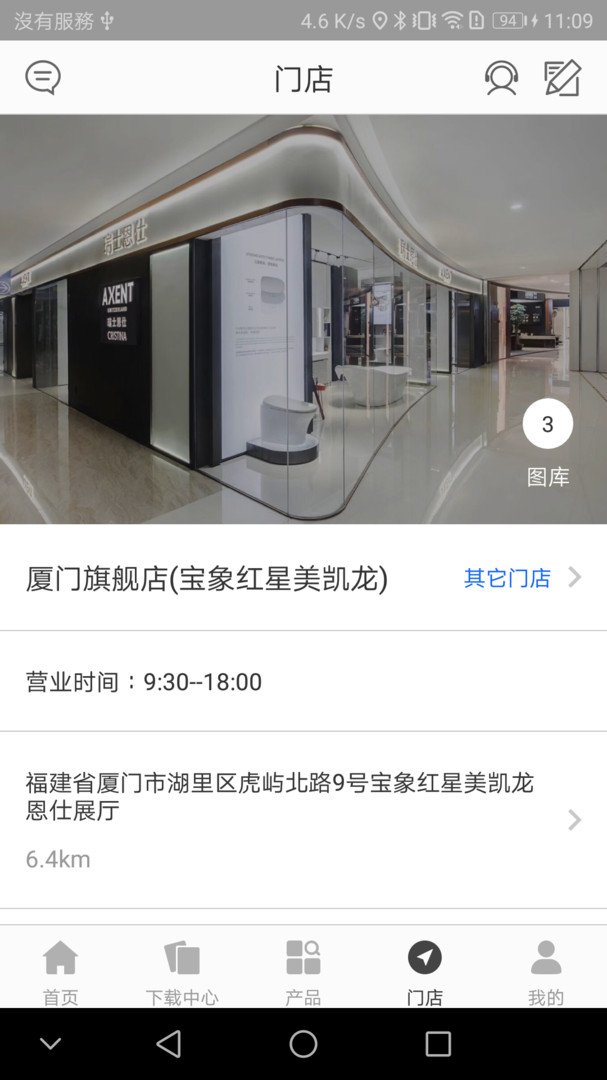Image resolution: width=607 pixels, height=1080 pixels.
Task: Open the messages chat icon
Action: click(x=43, y=78)
